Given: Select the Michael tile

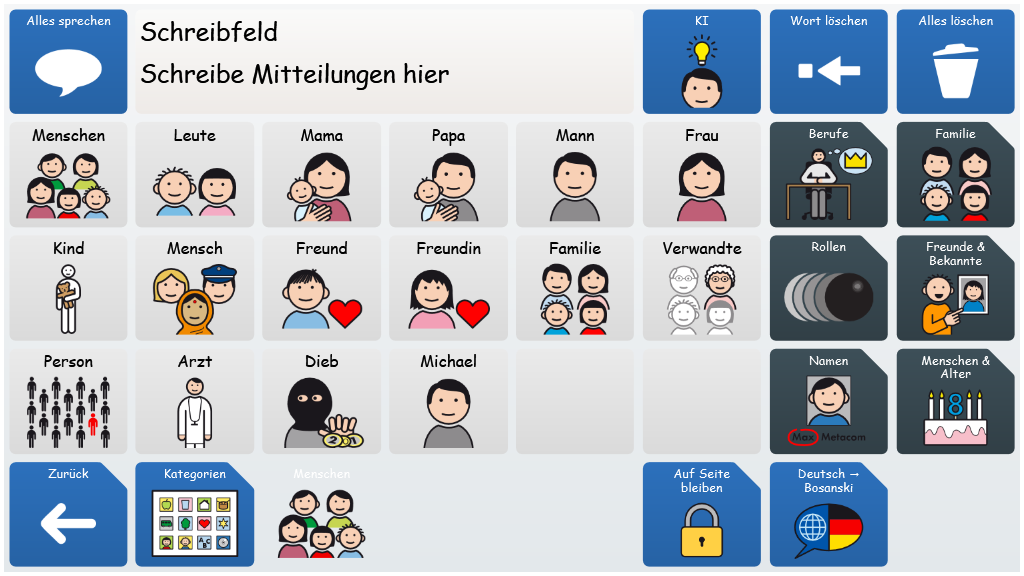Looking at the screenshot, I should (448, 401).
